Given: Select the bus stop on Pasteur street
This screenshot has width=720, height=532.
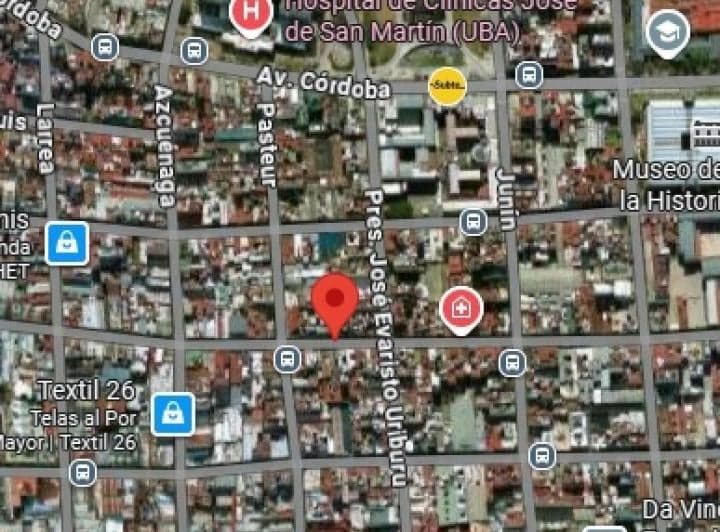Looking at the screenshot, I should click(x=288, y=359).
